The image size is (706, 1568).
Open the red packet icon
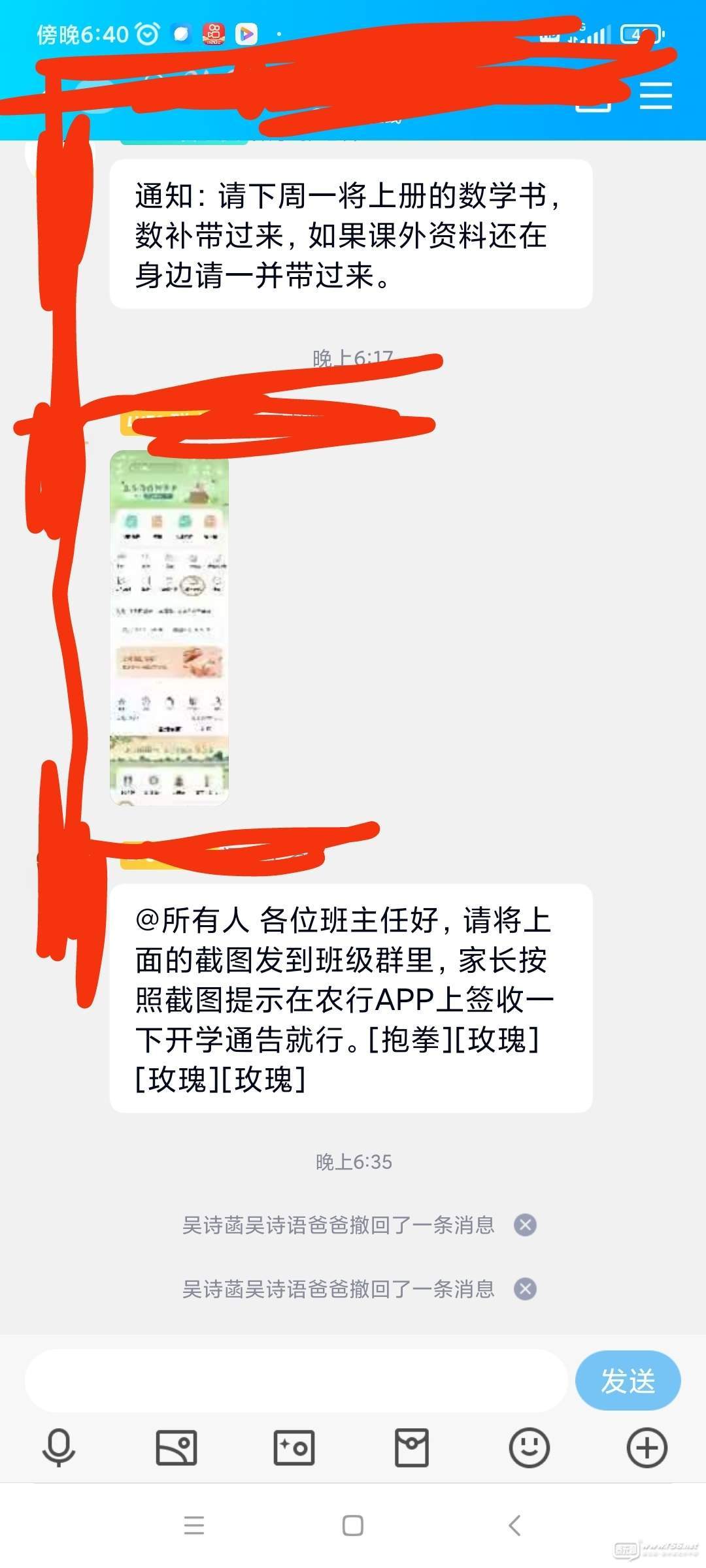tap(412, 1447)
